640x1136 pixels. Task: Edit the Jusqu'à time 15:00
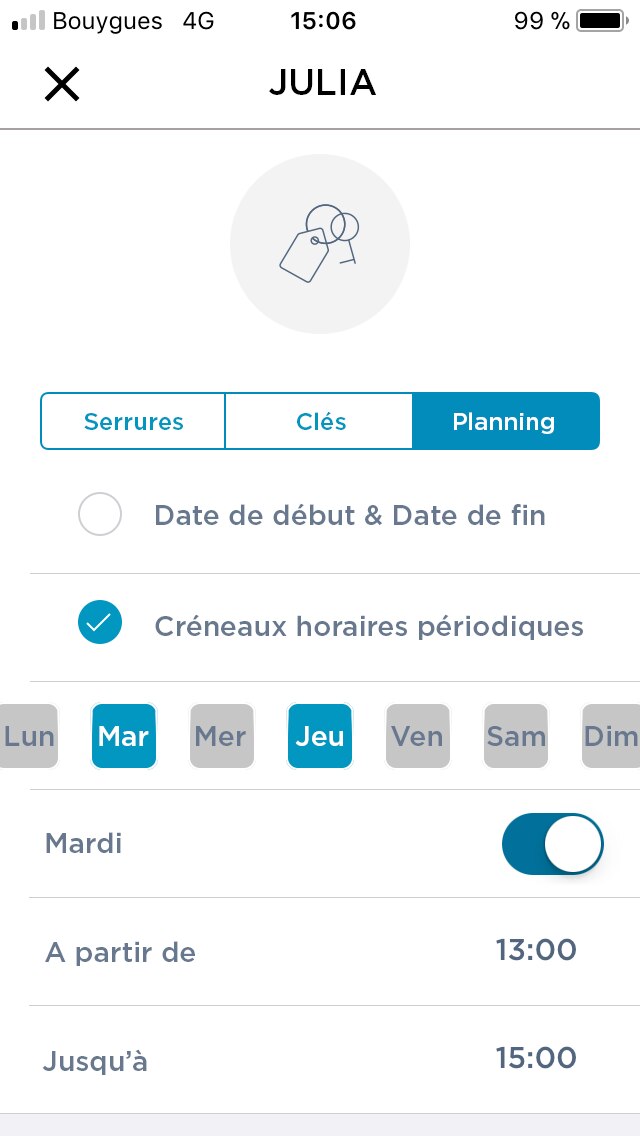(x=536, y=1058)
